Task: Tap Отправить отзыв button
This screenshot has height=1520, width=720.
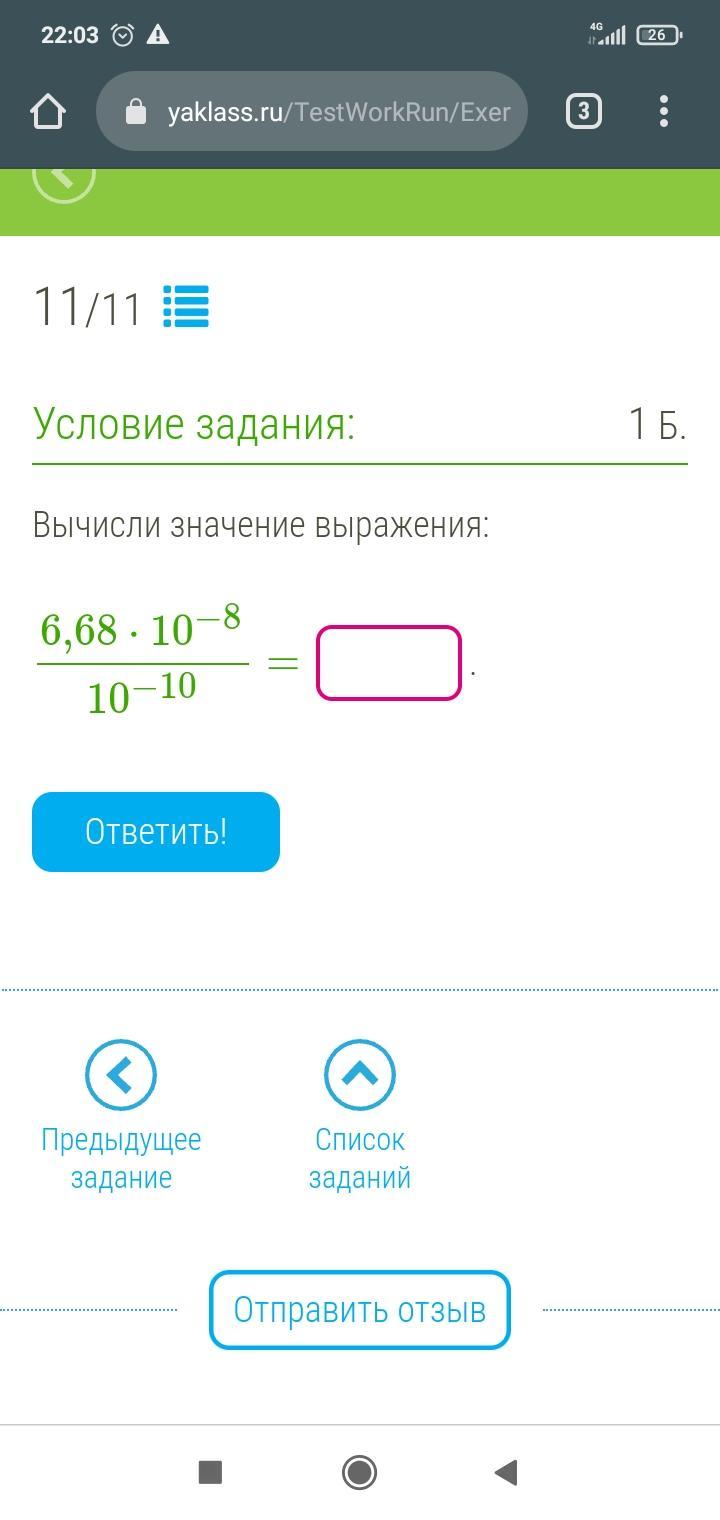Action: point(360,1309)
